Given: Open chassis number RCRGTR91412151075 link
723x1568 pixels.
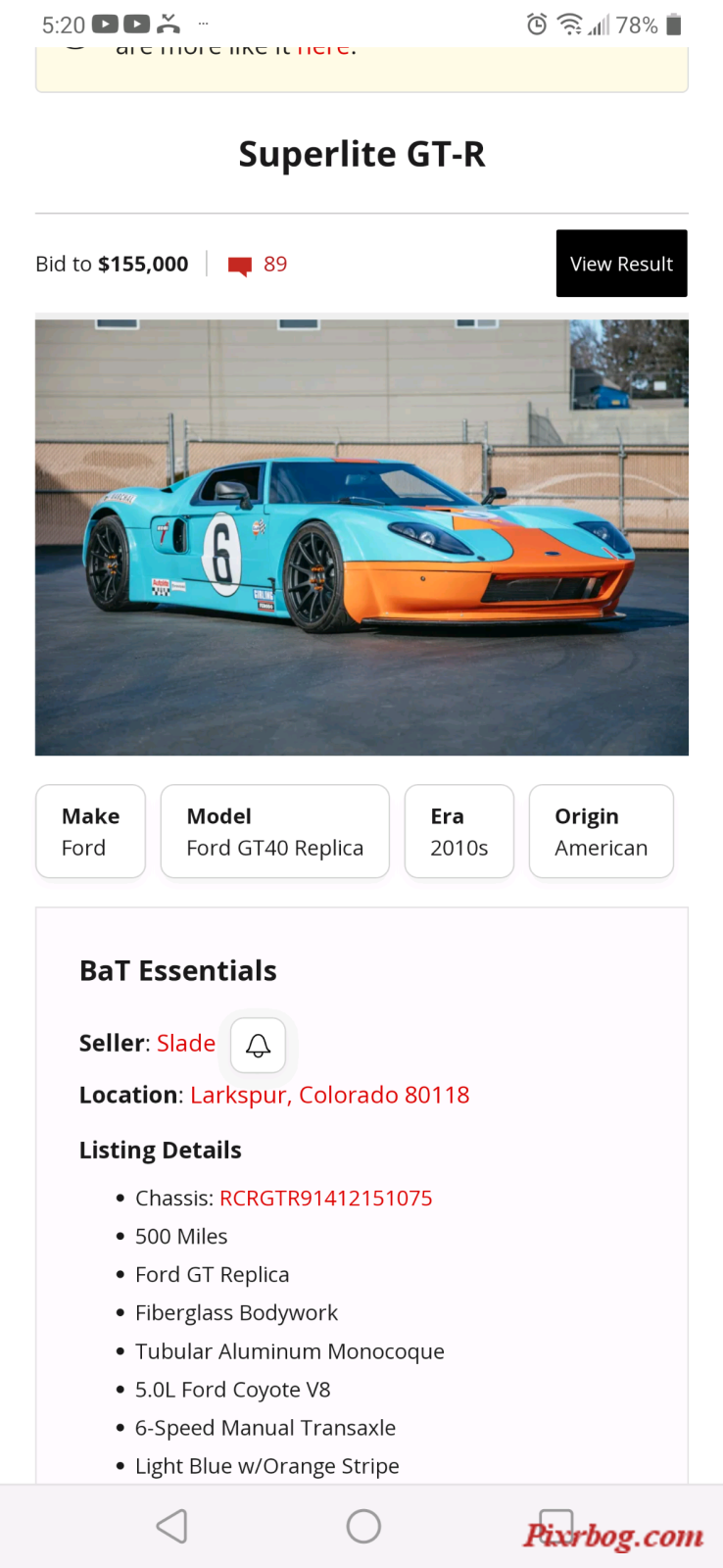Looking at the screenshot, I should pyautogui.click(x=326, y=1199).
